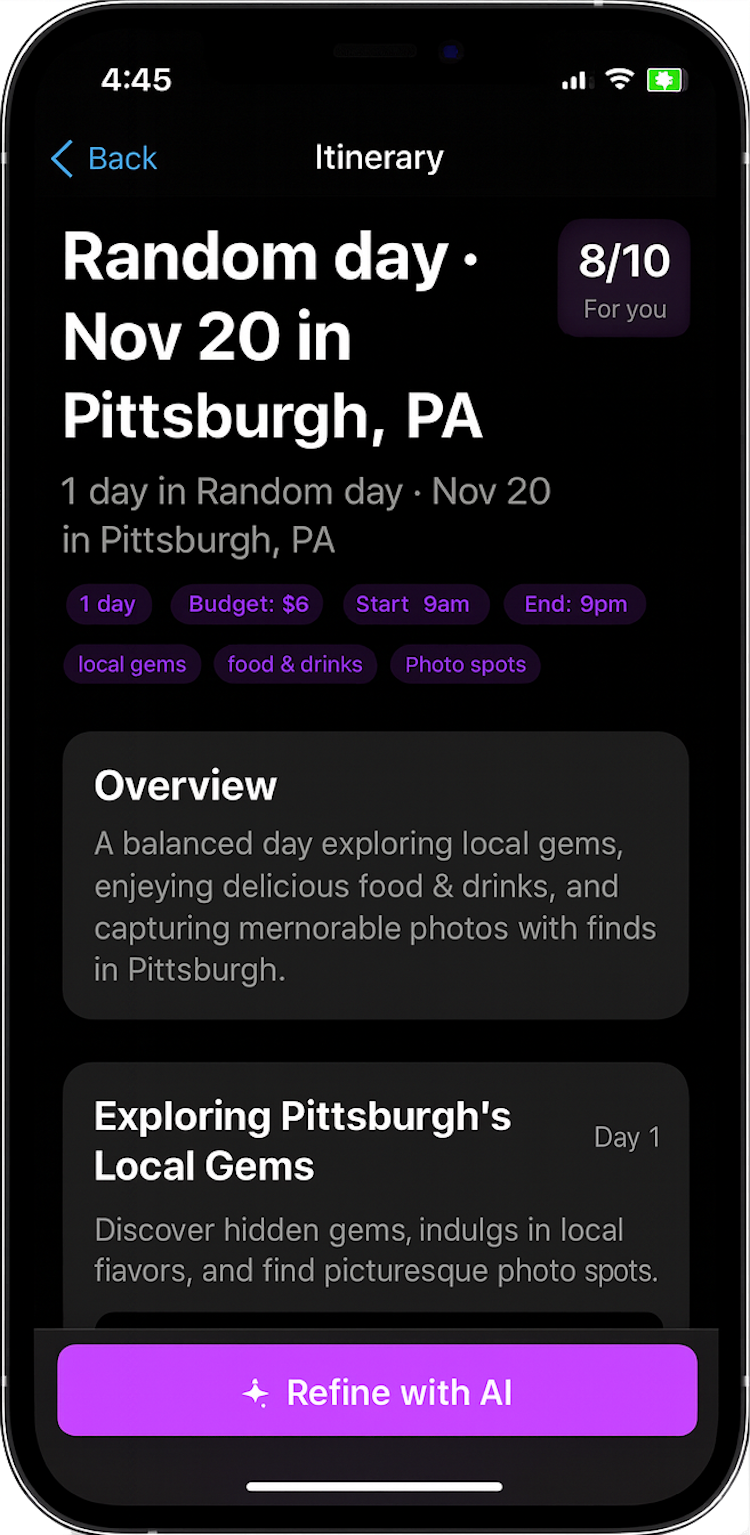Toggle the local gems preference tag
750x1535 pixels.
[x=132, y=664]
